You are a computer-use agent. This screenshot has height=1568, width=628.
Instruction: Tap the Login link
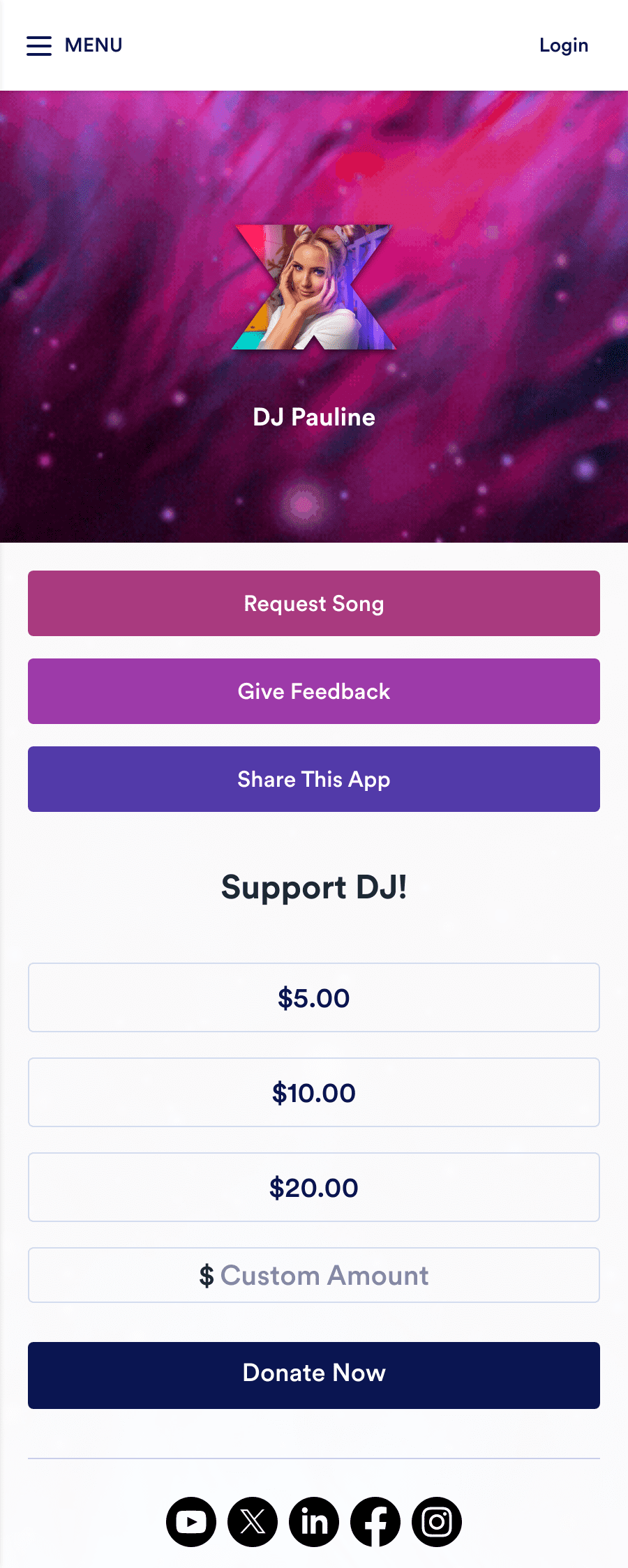click(x=563, y=45)
